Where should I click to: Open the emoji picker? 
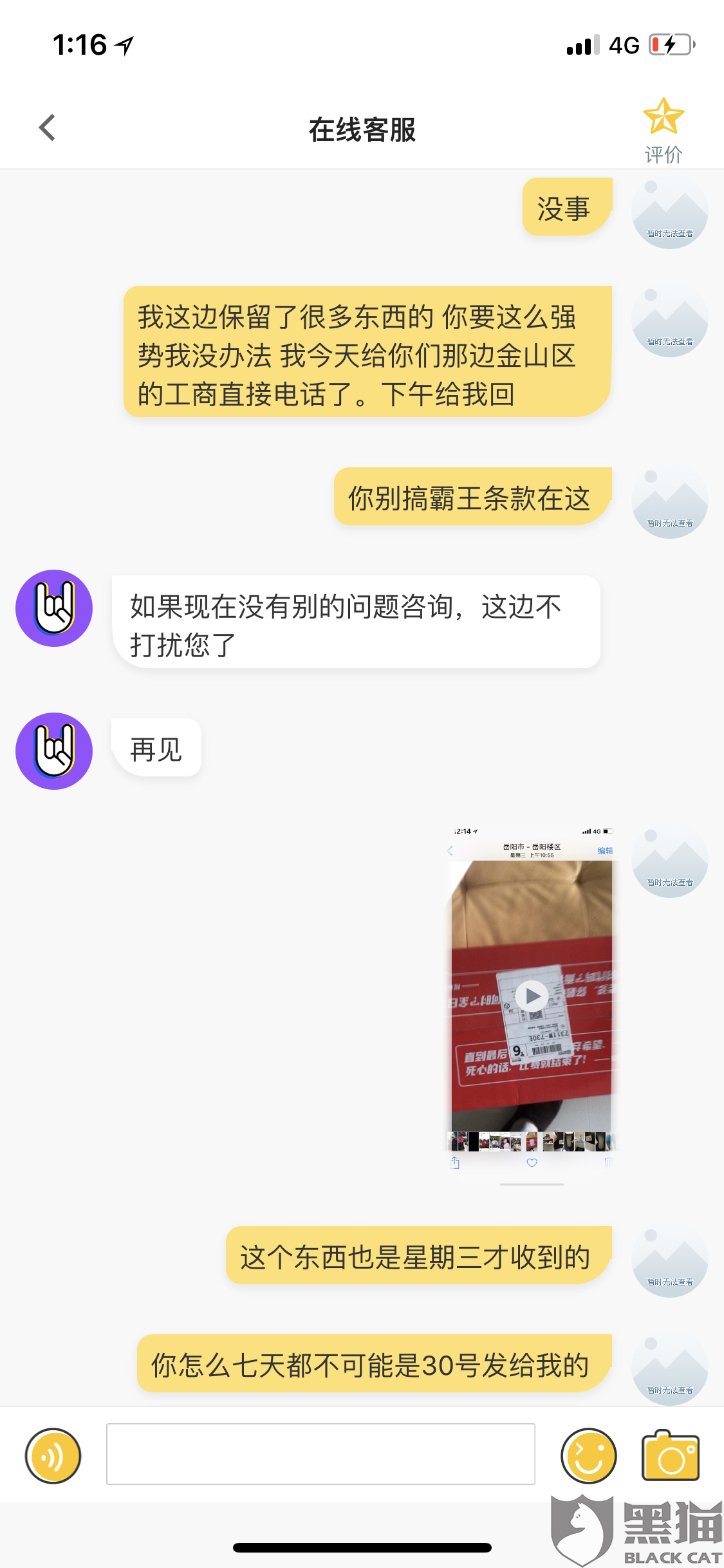pos(588,1455)
